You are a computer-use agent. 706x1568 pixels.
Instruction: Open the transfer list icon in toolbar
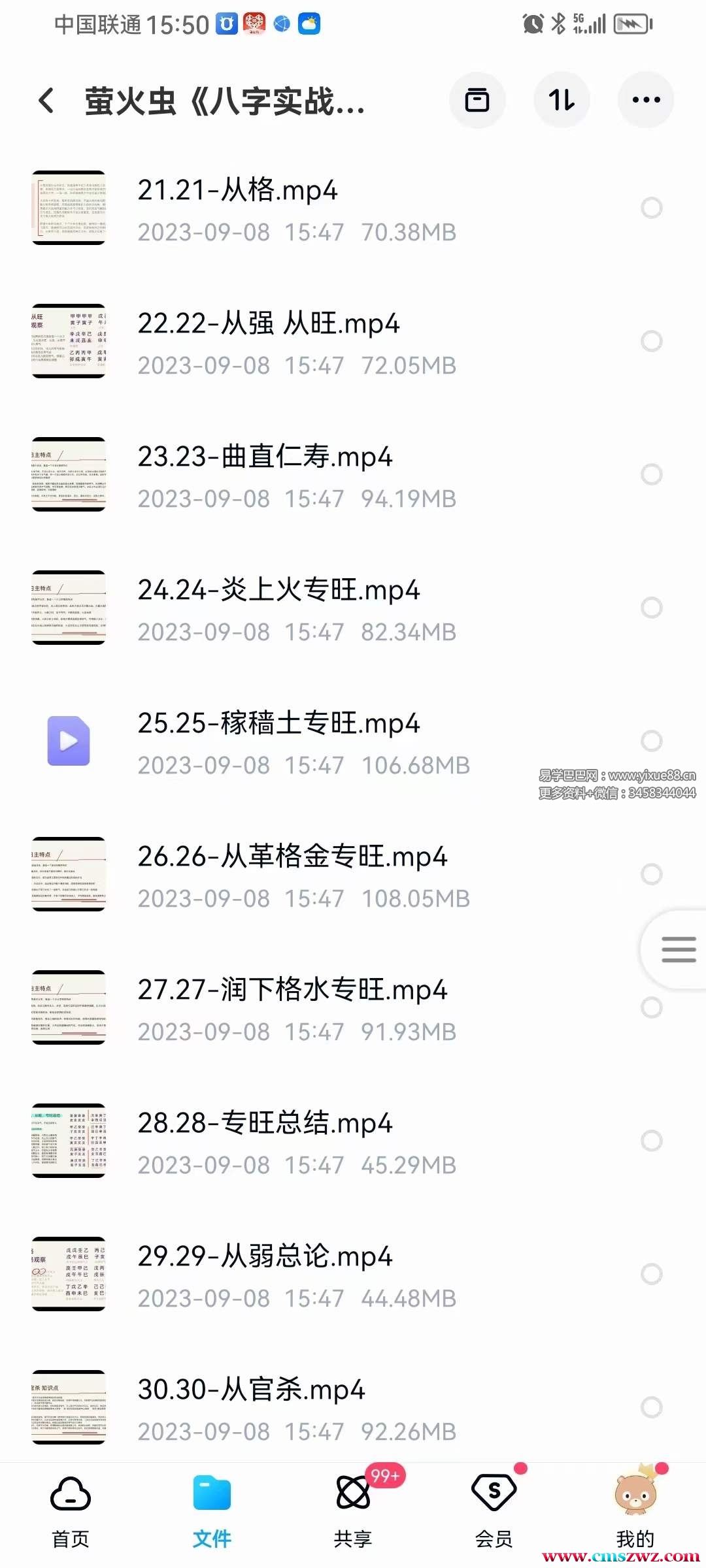(x=477, y=100)
